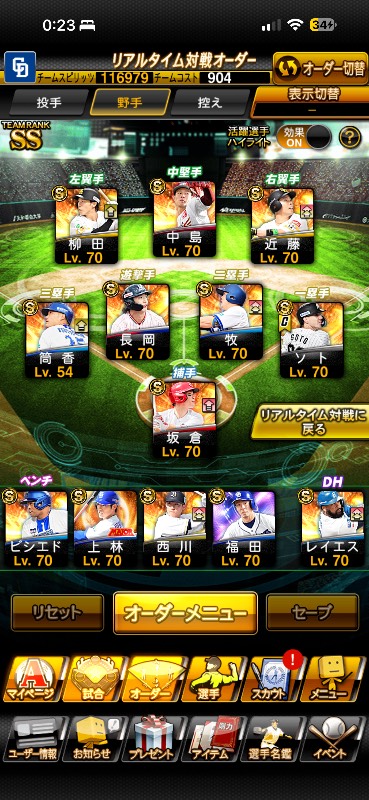This screenshot has width=369, height=800.
Task: Select third baseman 筒香 card
Action: click(57, 339)
